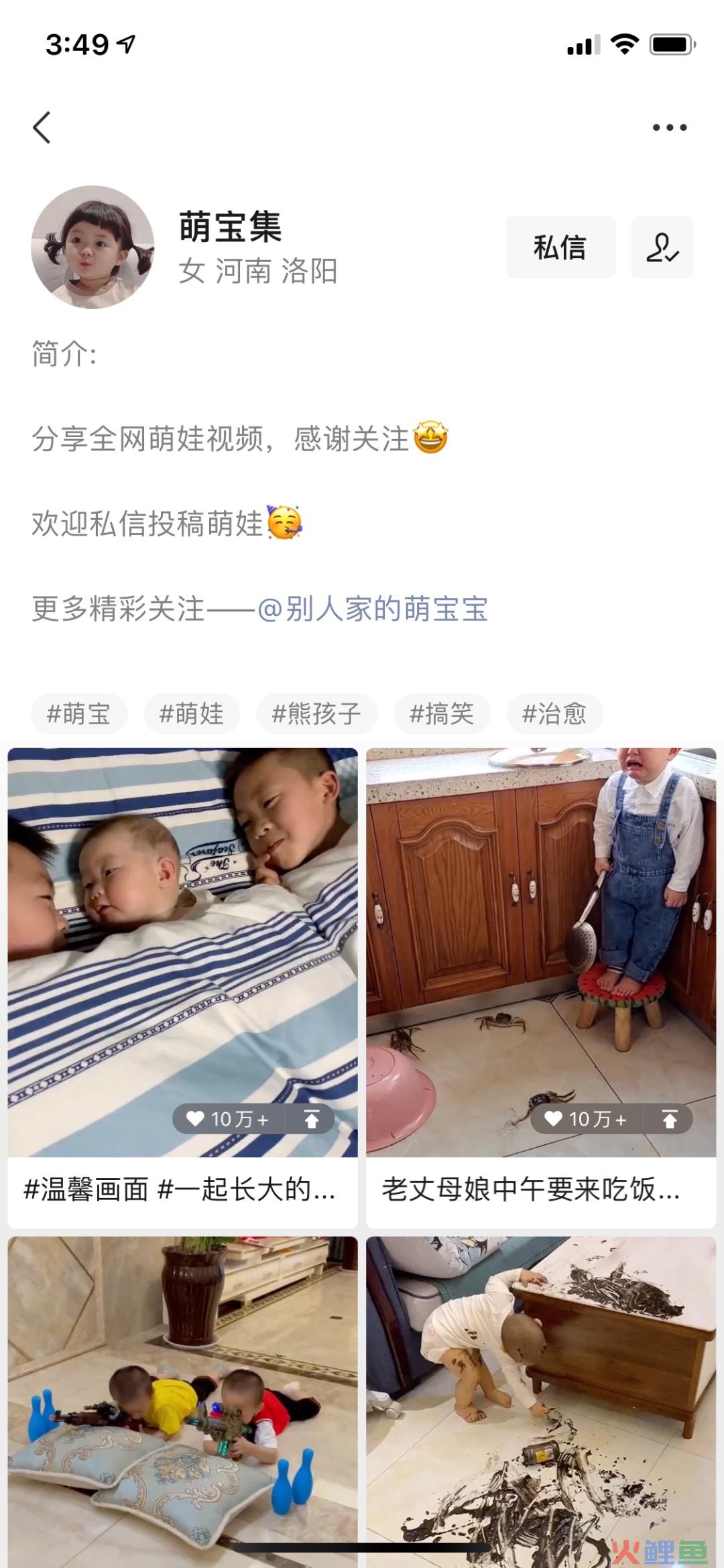Tap the 私信 private message button
This screenshot has height=1568, width=724.
pos(560,247)
